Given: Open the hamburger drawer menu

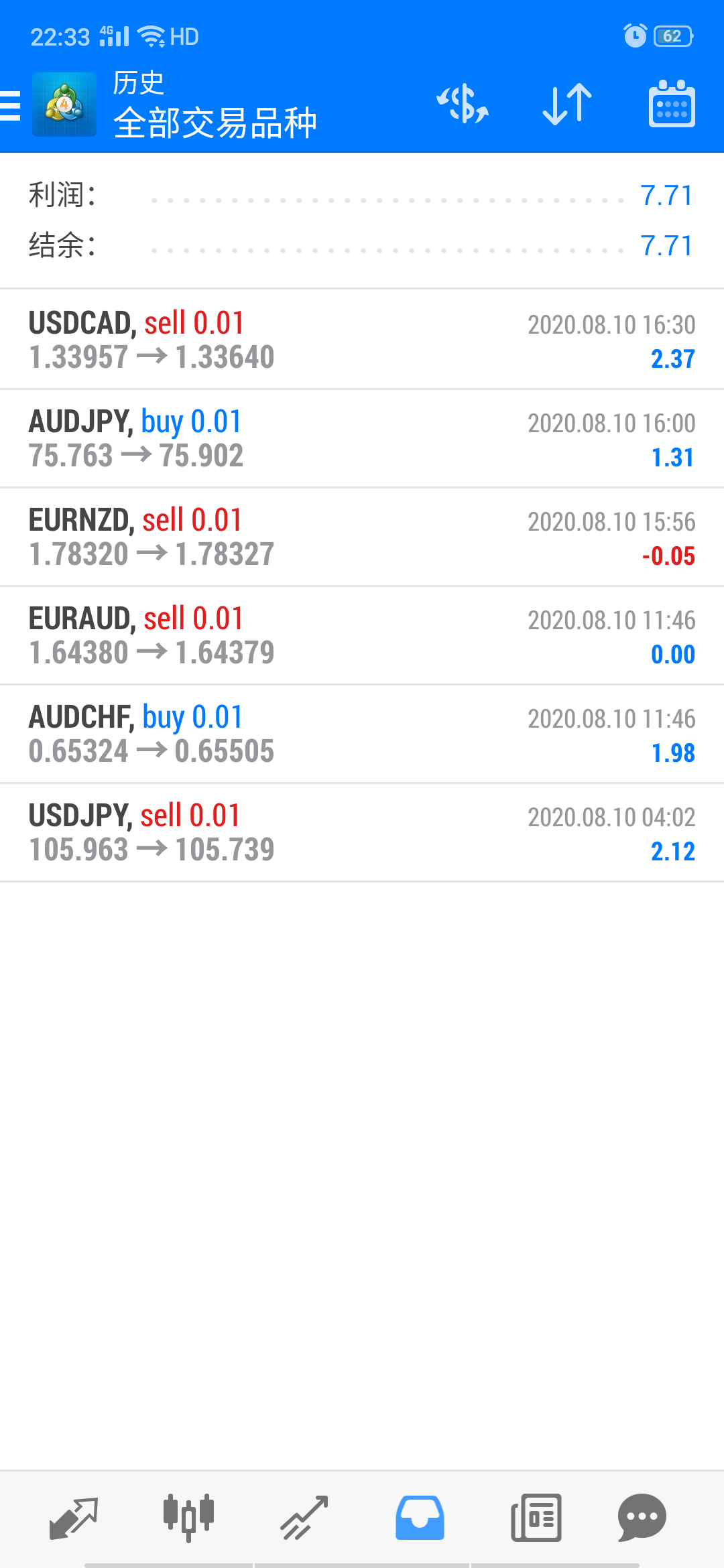Looking at the screenshot, I should (11, 106).
